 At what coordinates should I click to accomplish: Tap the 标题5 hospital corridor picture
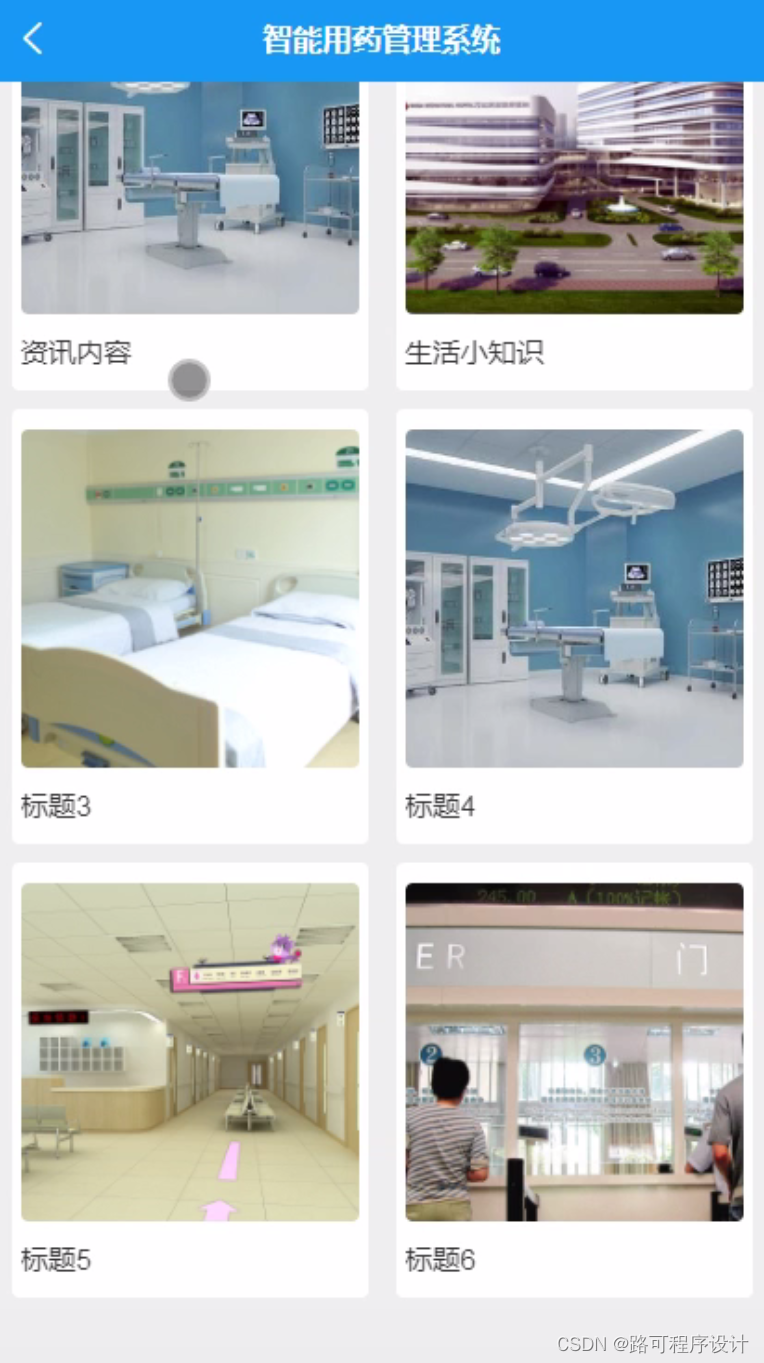point(190,1051)
